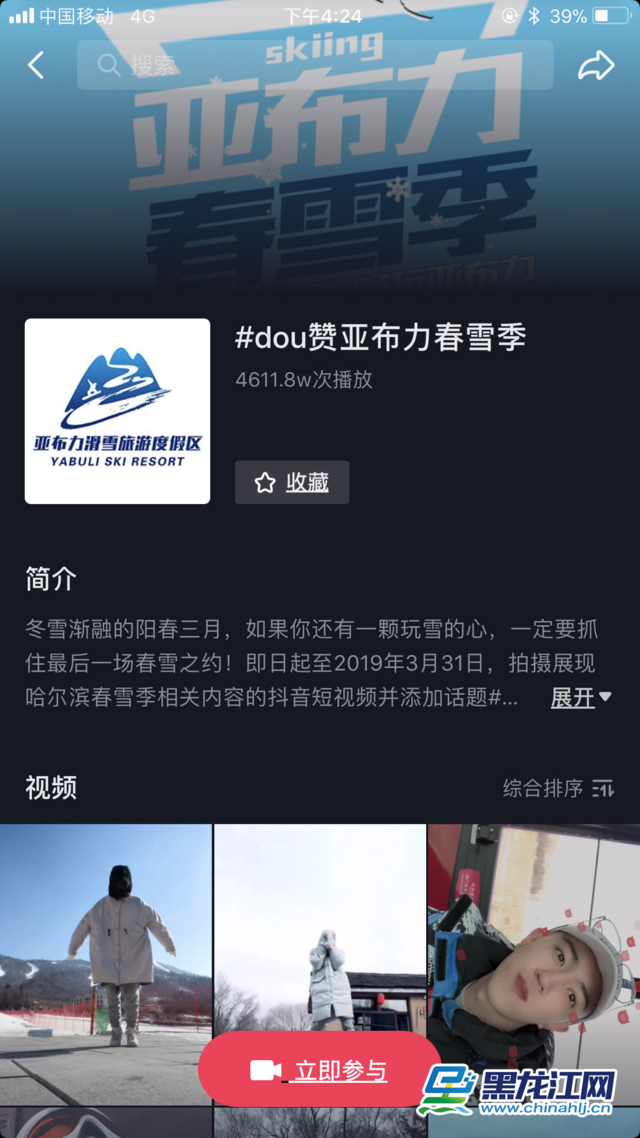This screenshot has height=1138, width=640.
Task: Go back using the top-left arrow
Action: point(36,66)
